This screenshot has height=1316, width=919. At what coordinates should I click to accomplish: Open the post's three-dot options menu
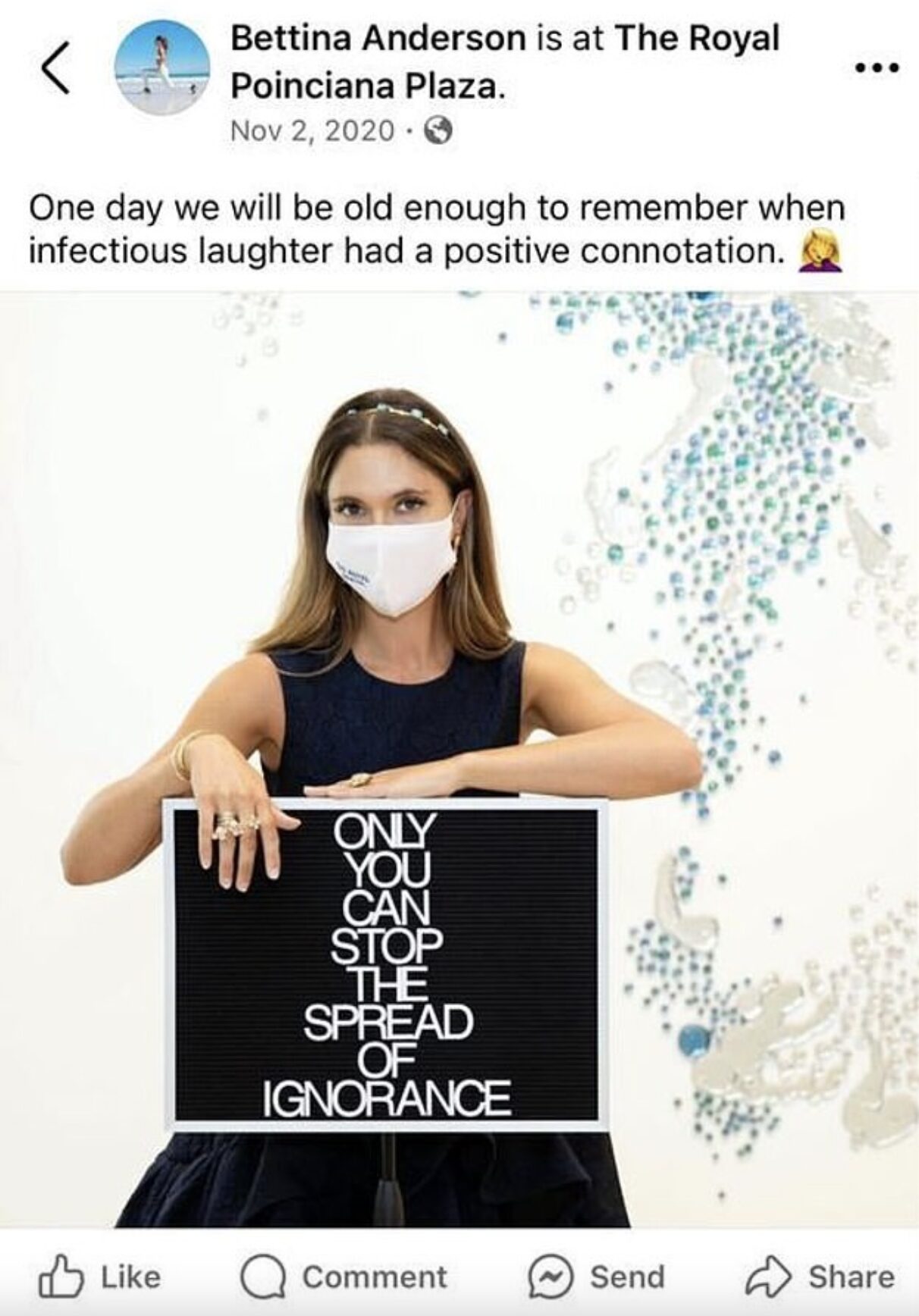[877, 68]
